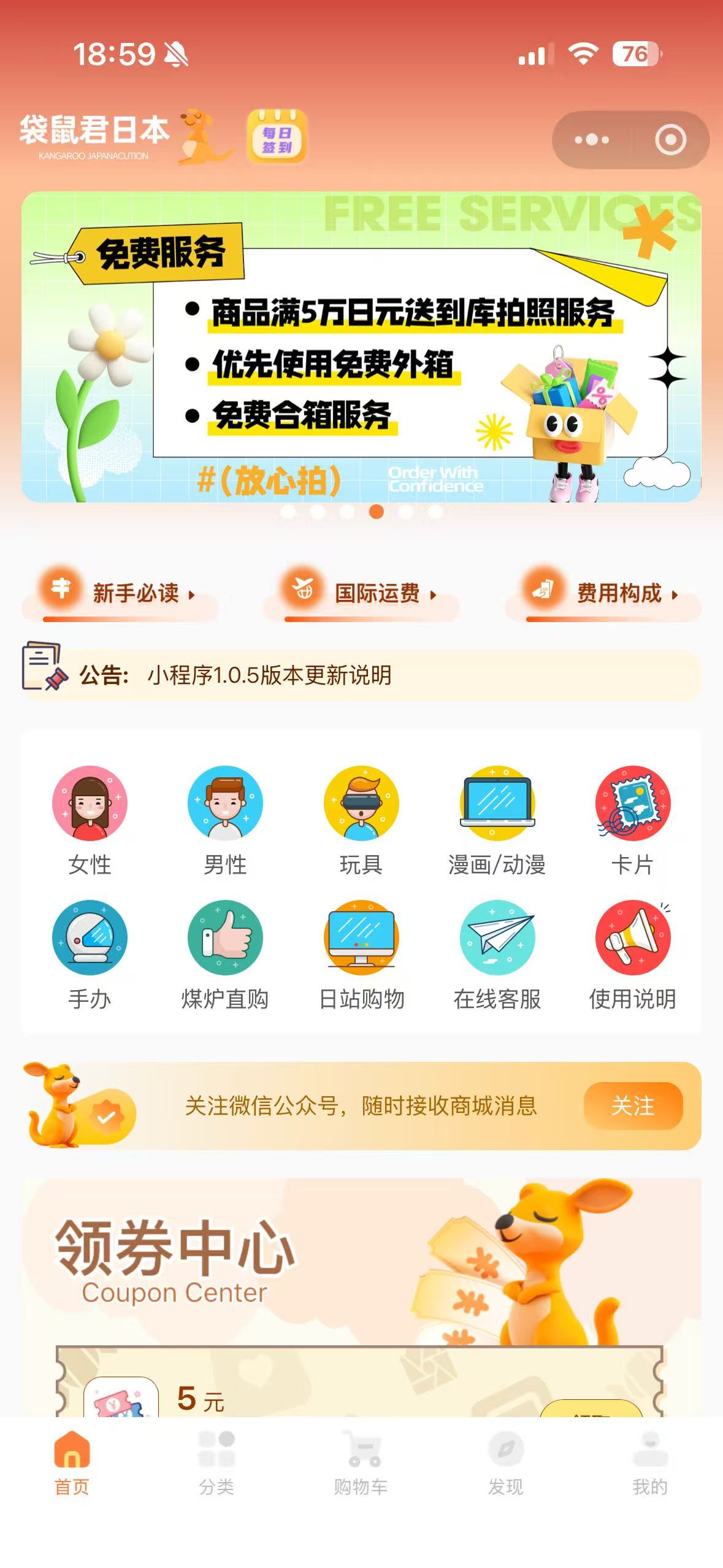Image resolution: width=723 pixels, height=1568 pixels.
Task: Browse the 男性 category
Action: [x=225, y=820]
